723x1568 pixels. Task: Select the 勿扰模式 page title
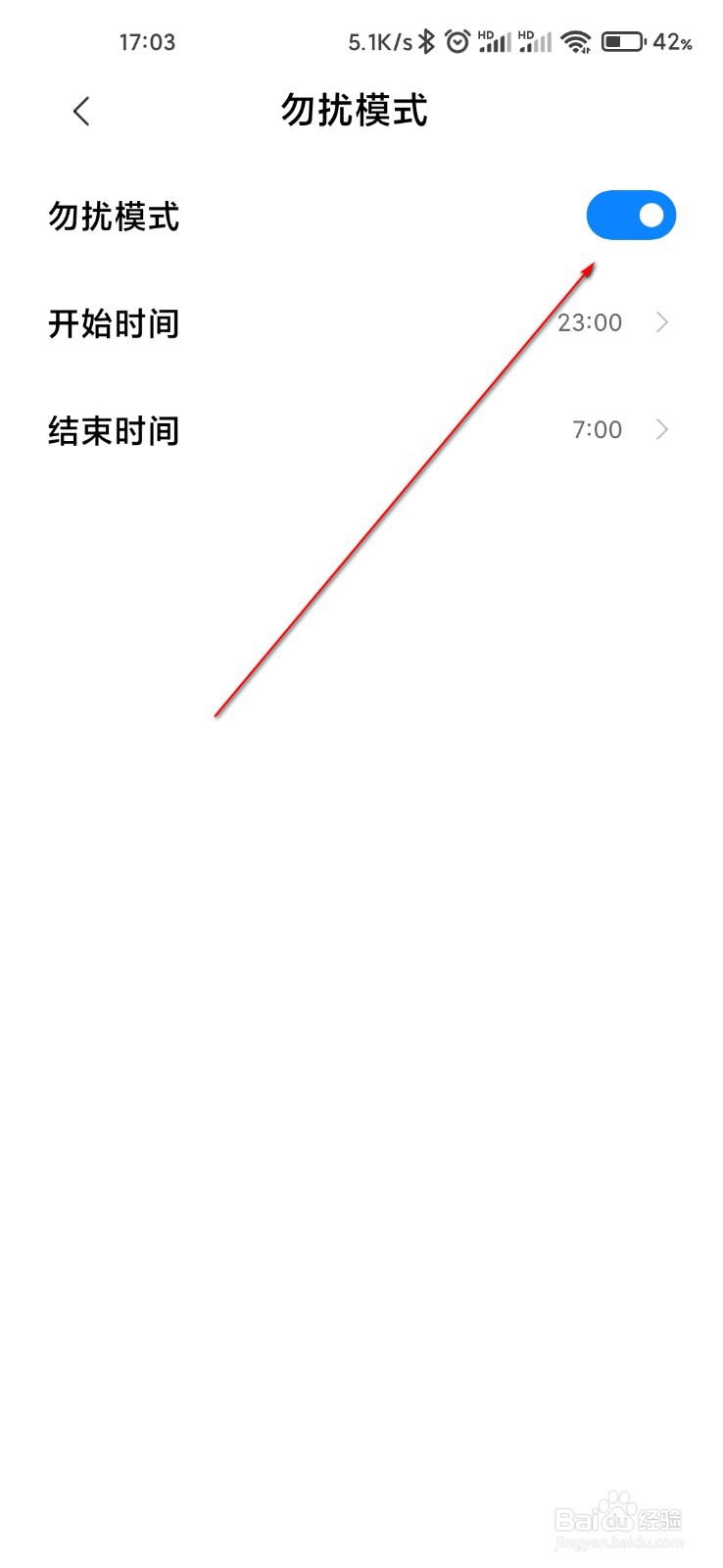pyautogui.click(x=355, y=112)
